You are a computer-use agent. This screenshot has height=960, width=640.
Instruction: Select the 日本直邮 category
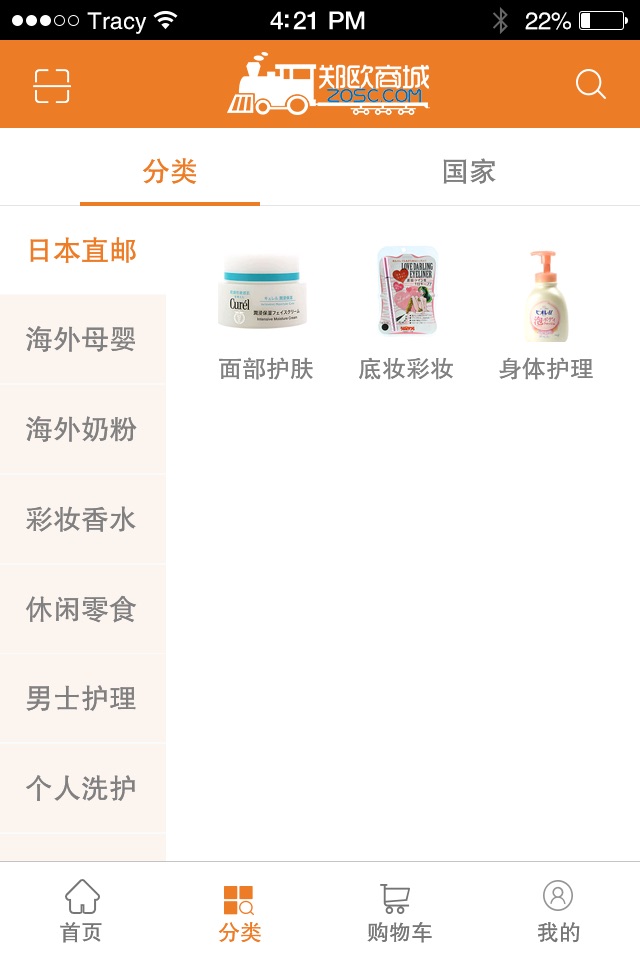click(x=82, y=250)
